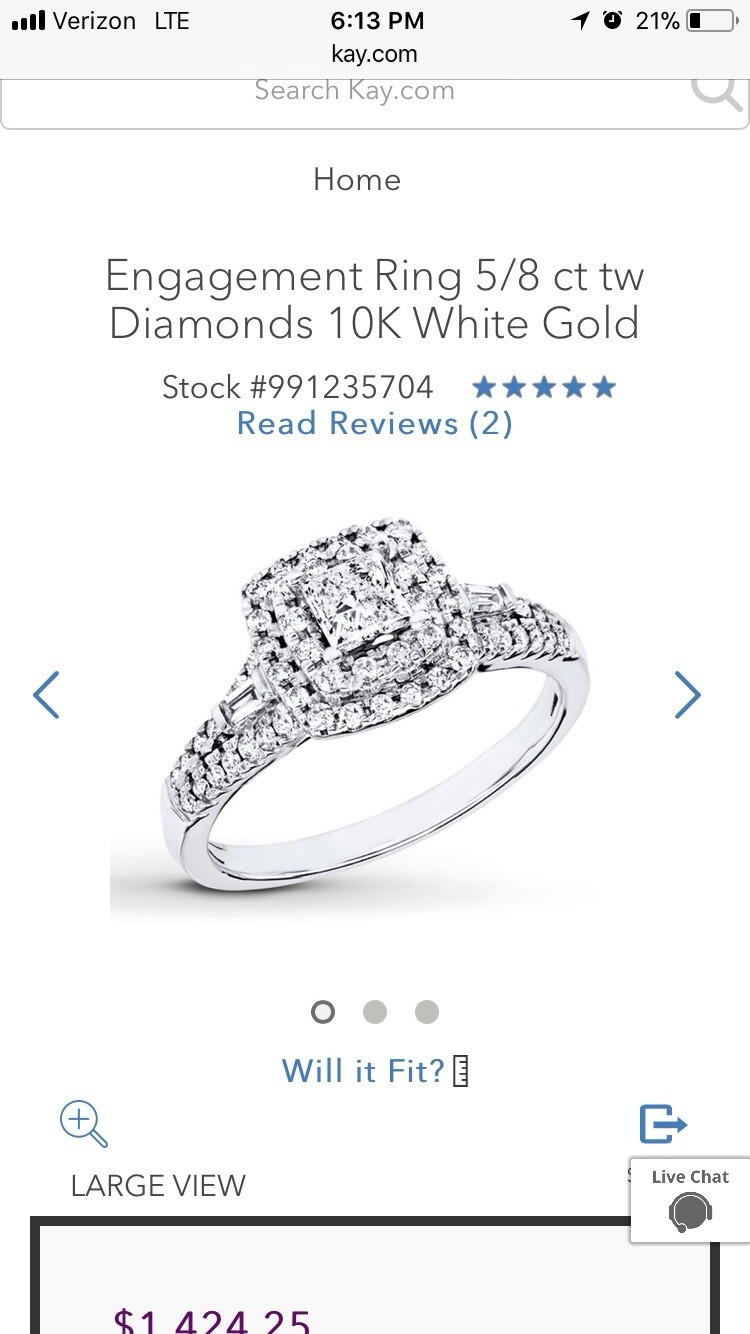Advance carousel with the right arrow chevron
The width and height of the screenshot is (750, 1334).
[687, 694]
